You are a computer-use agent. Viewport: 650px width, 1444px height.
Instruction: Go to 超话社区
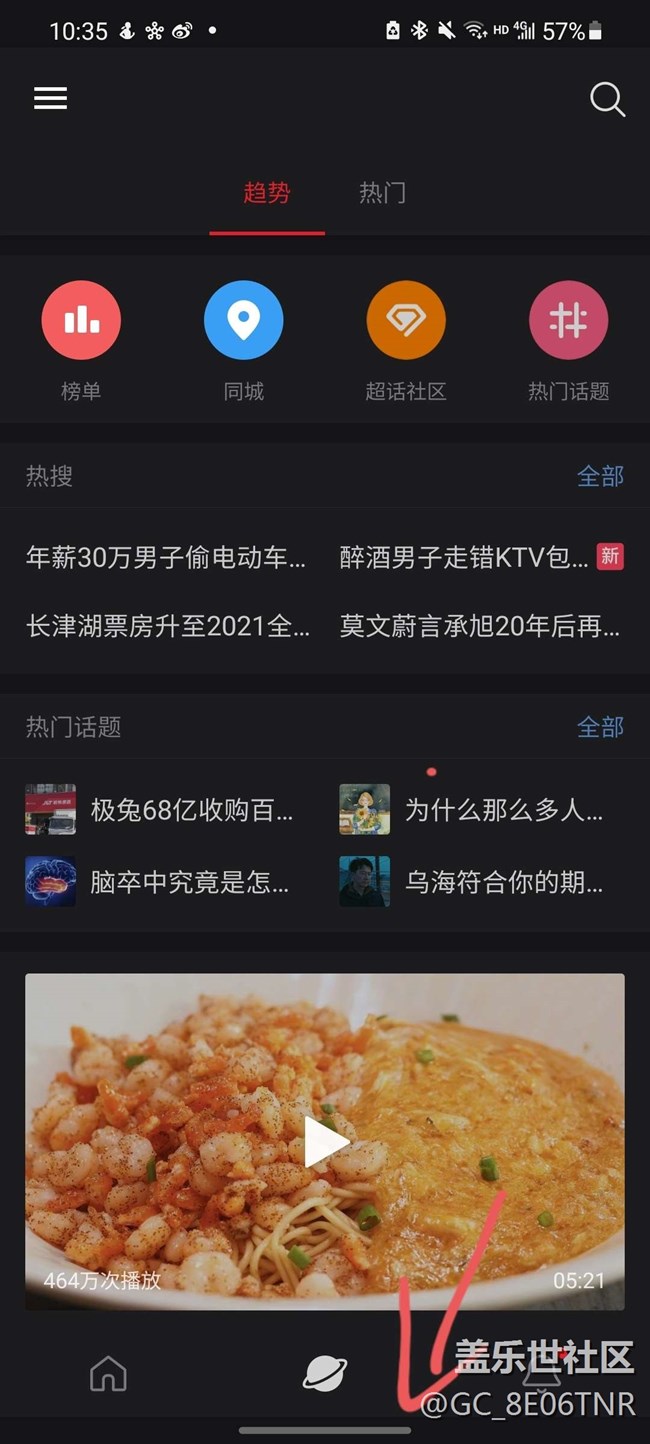pos(406,320)
